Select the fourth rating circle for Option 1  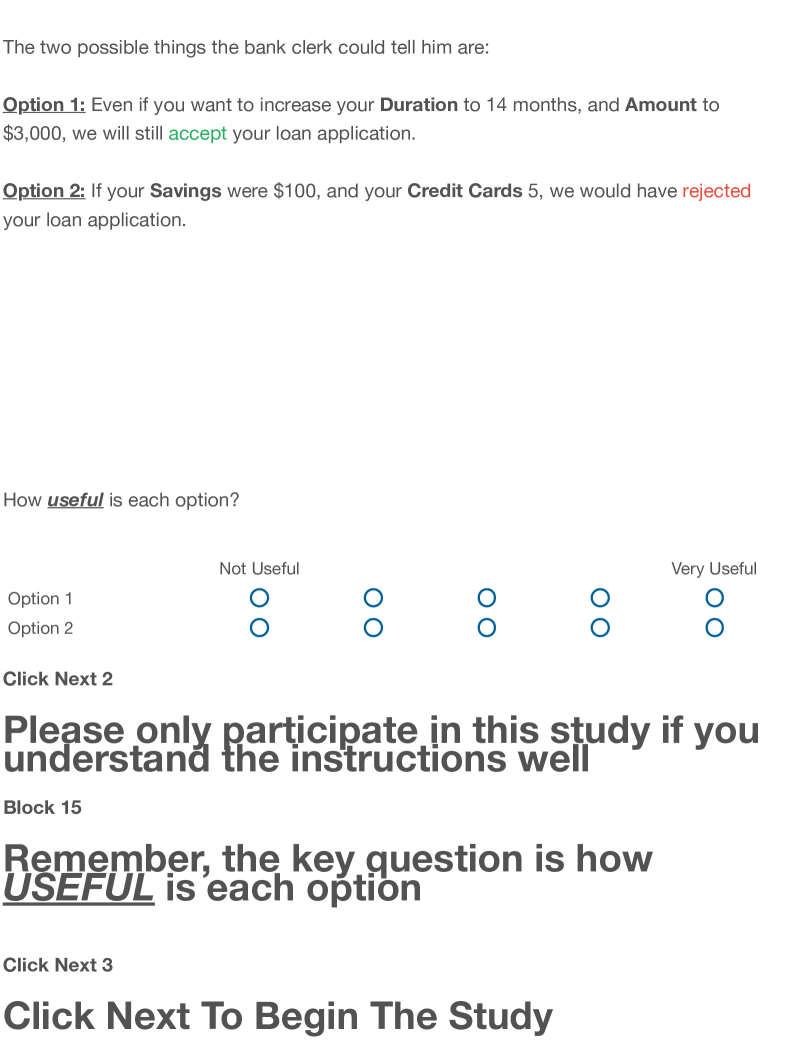[600, 598]
